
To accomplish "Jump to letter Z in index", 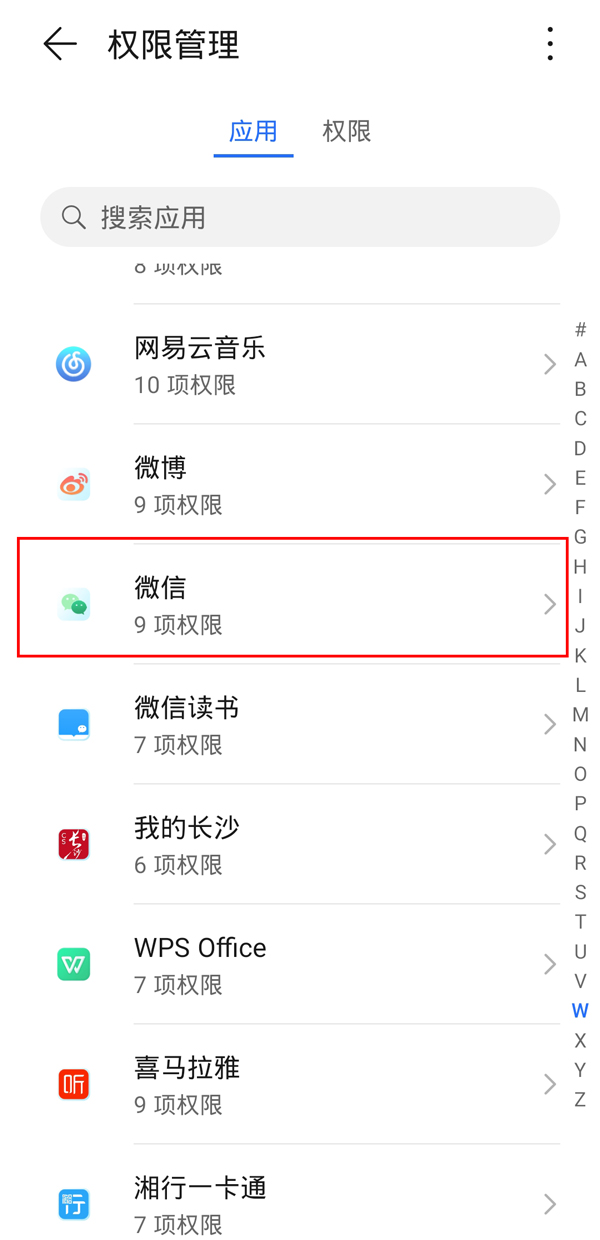I will tap(580, 1100).
